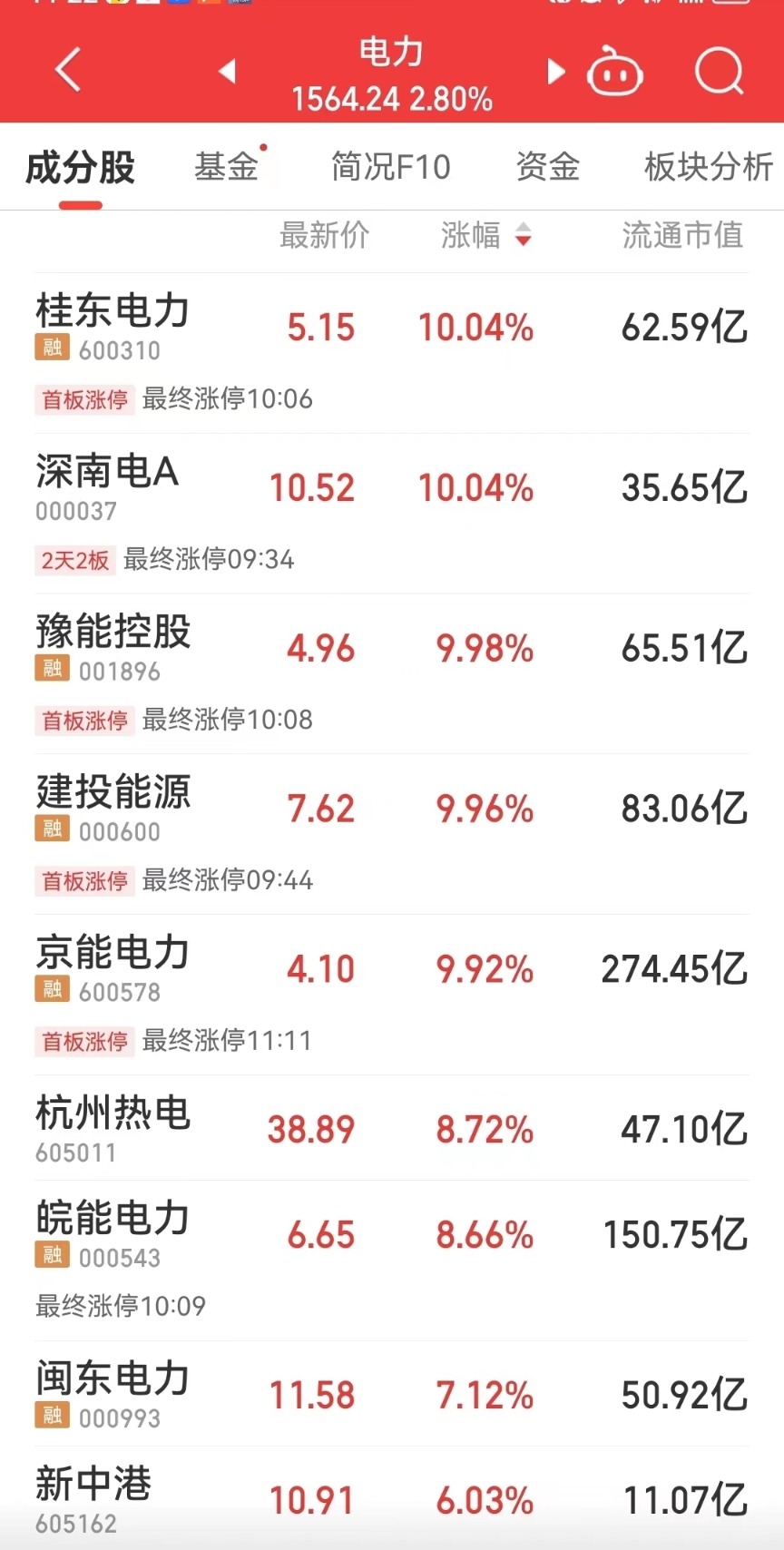
Task: Open stock 杭州热电 605011
Action: coord(113,1128)
